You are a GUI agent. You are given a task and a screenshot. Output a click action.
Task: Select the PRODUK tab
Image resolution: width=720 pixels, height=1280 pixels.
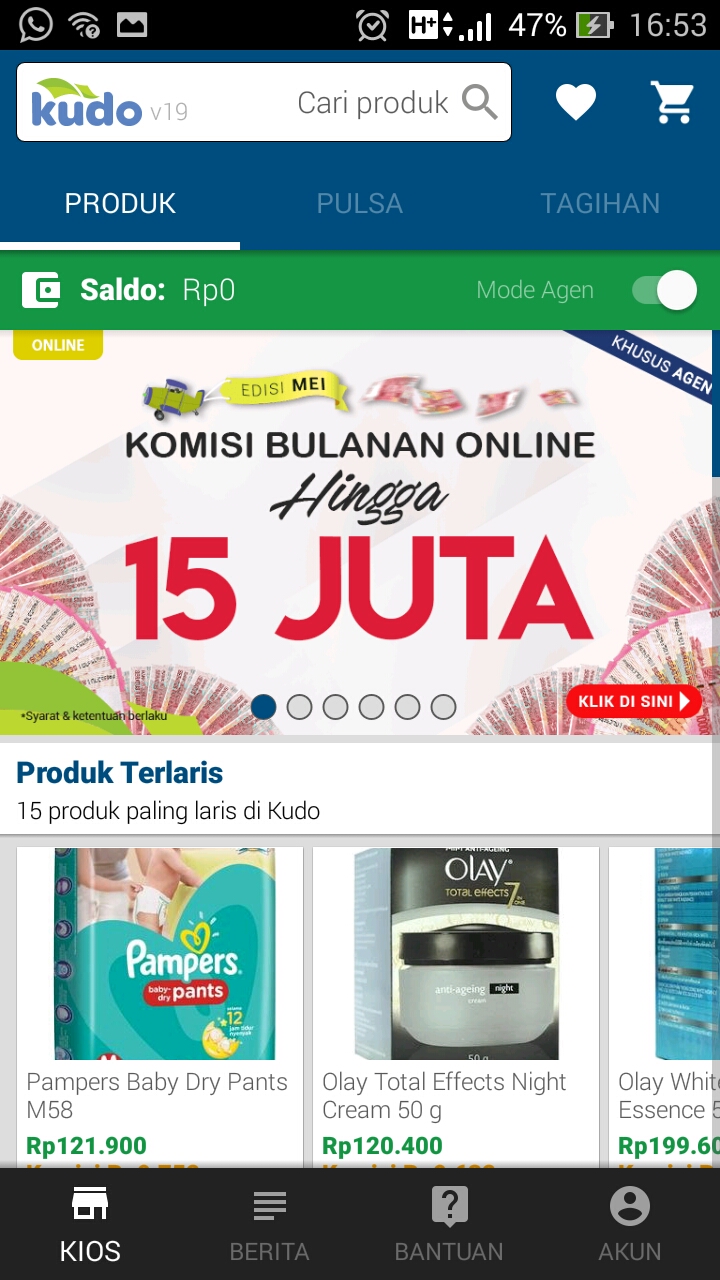(120, 204)
